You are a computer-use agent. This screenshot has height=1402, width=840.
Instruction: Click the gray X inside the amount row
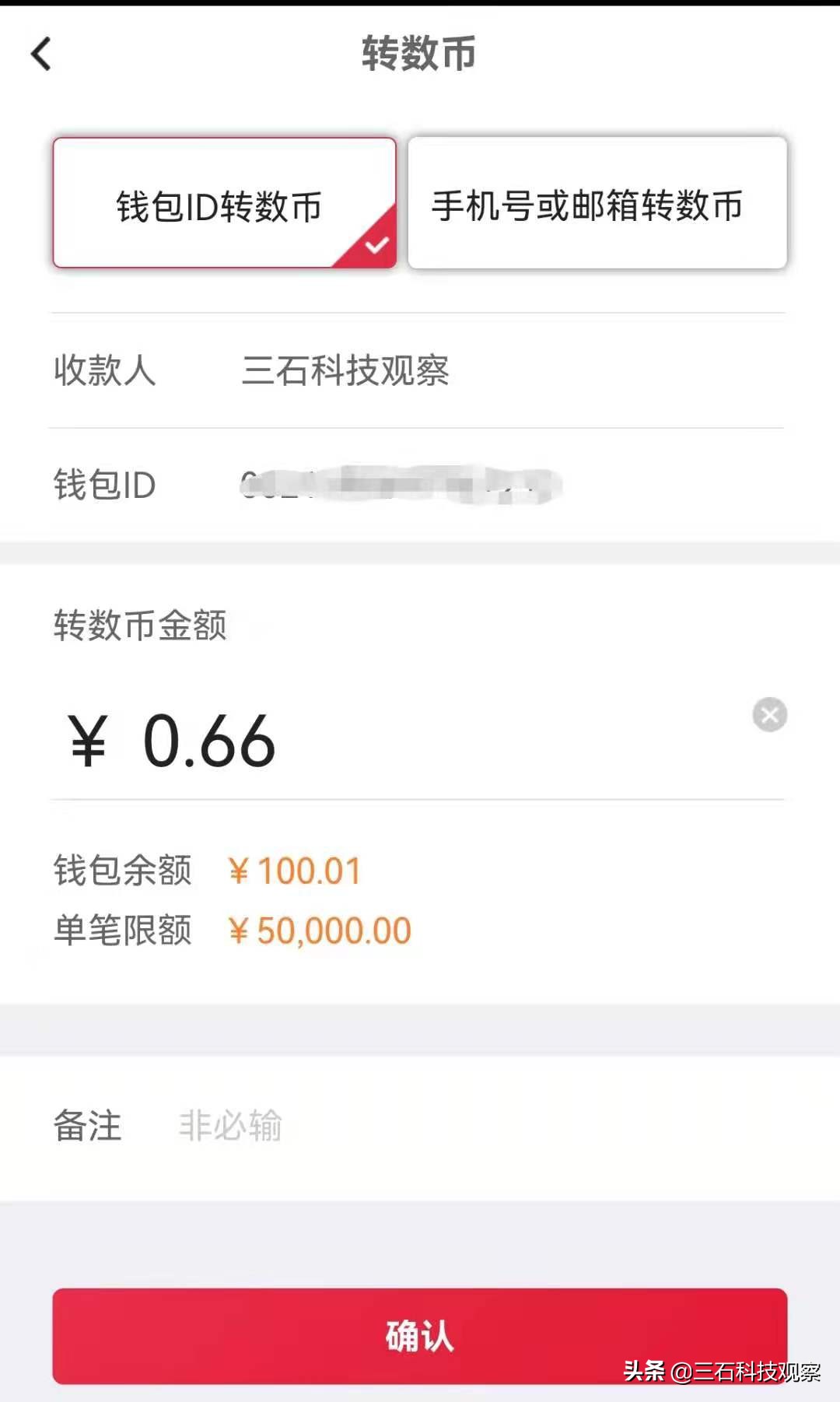coord(769,714)
